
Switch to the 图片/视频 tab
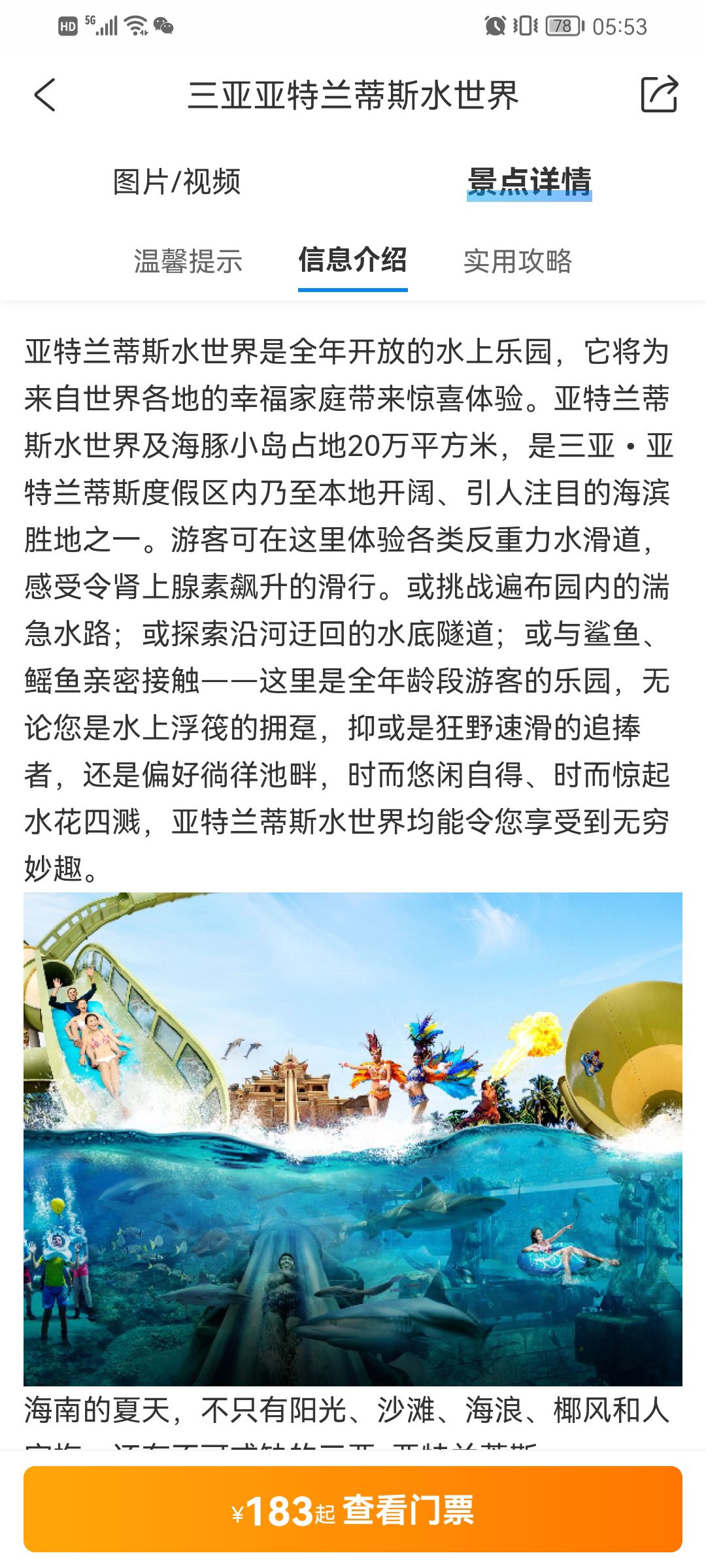pyautogui.click(x=176, y=182)
